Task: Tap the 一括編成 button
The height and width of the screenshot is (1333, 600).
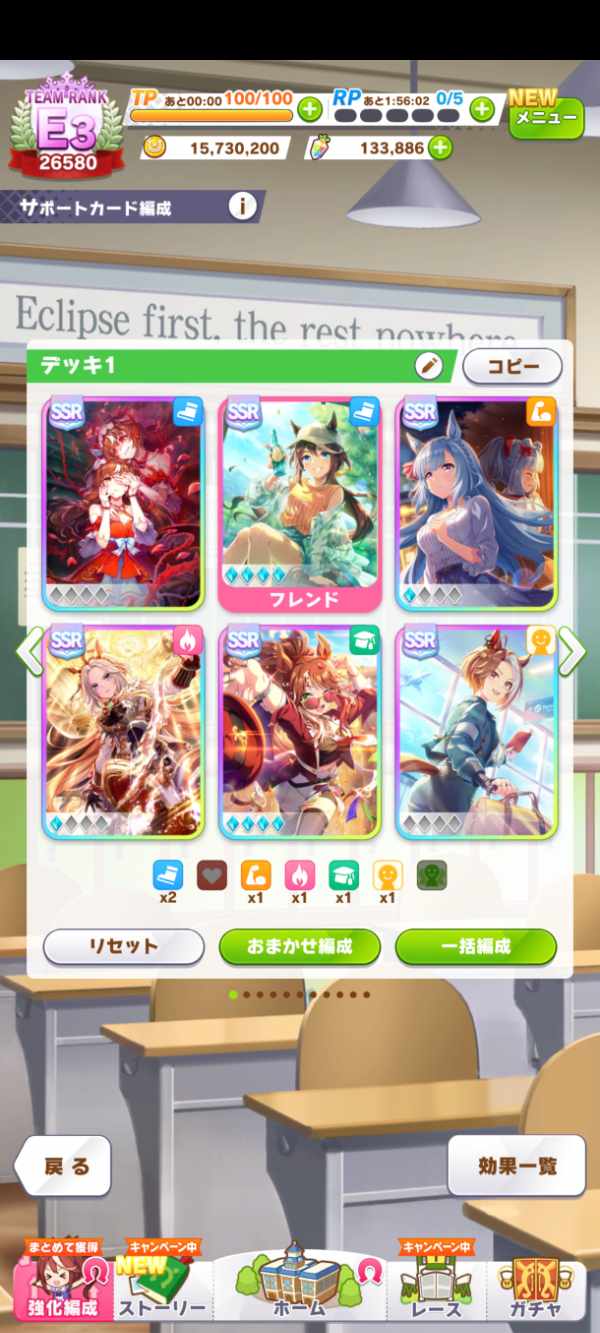Action: point(476,946)
